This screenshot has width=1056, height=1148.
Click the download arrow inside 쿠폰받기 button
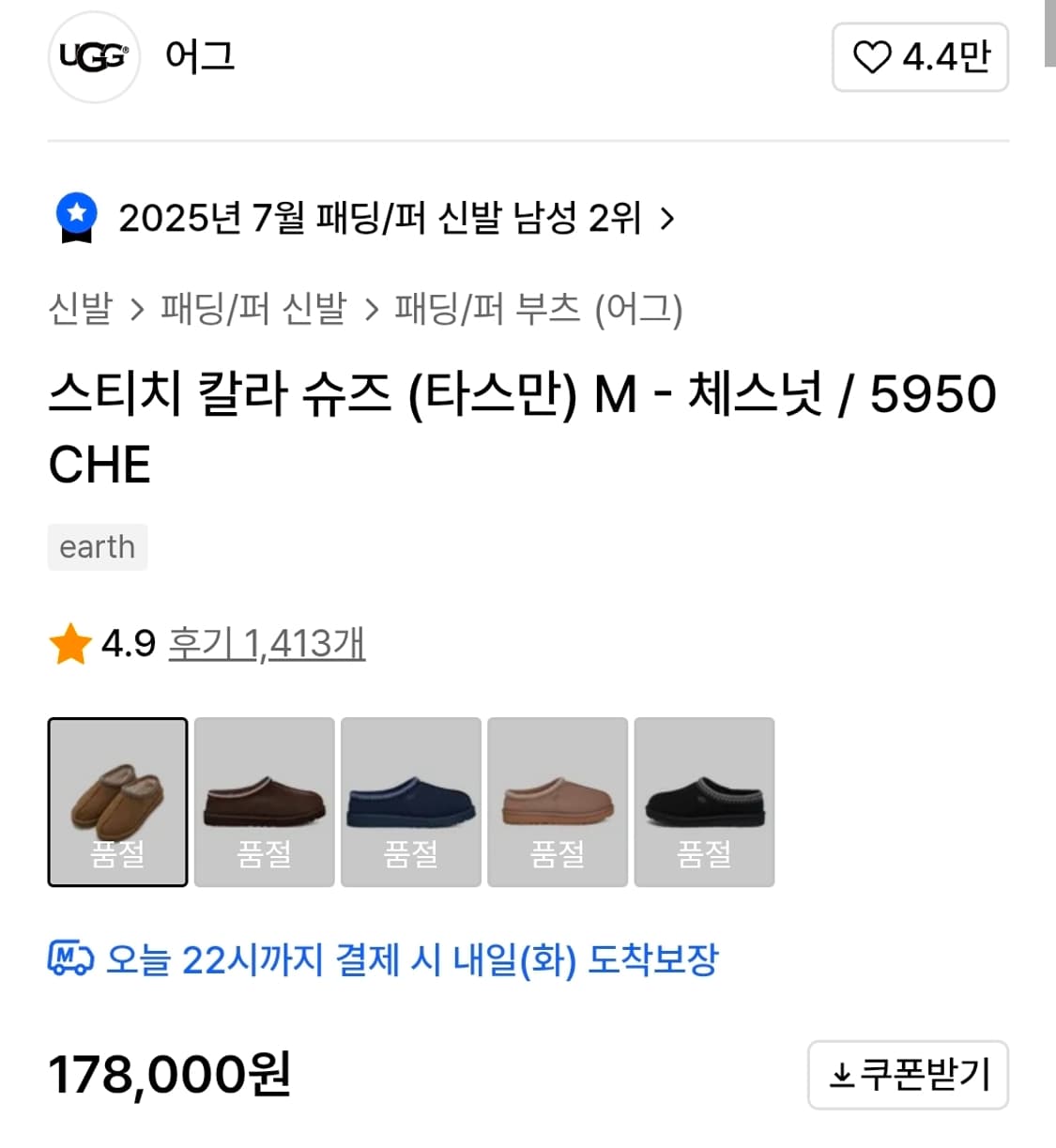pyautogui.click(x=842, y=1076)
